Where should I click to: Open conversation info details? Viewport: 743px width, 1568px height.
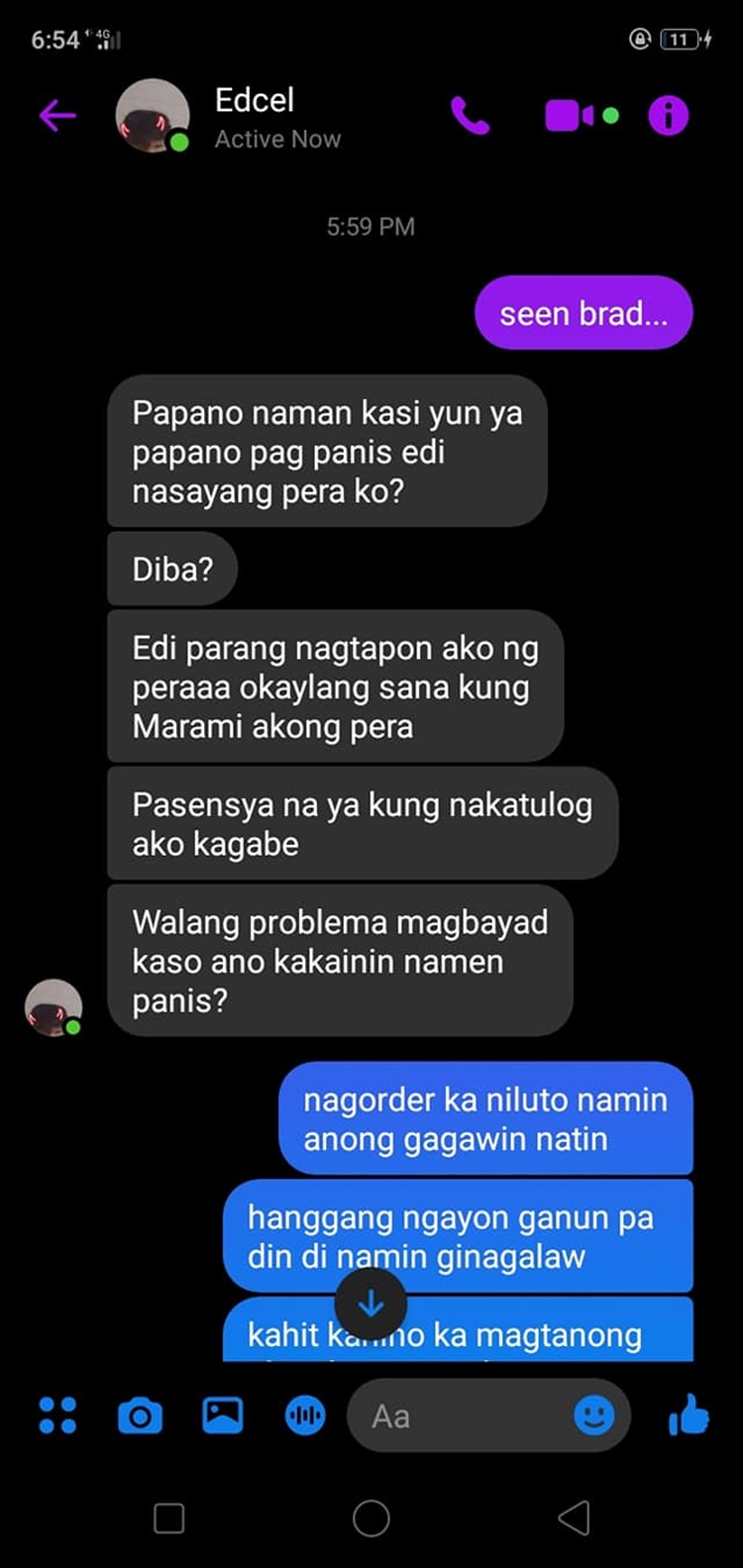click(x=669, y=116)
